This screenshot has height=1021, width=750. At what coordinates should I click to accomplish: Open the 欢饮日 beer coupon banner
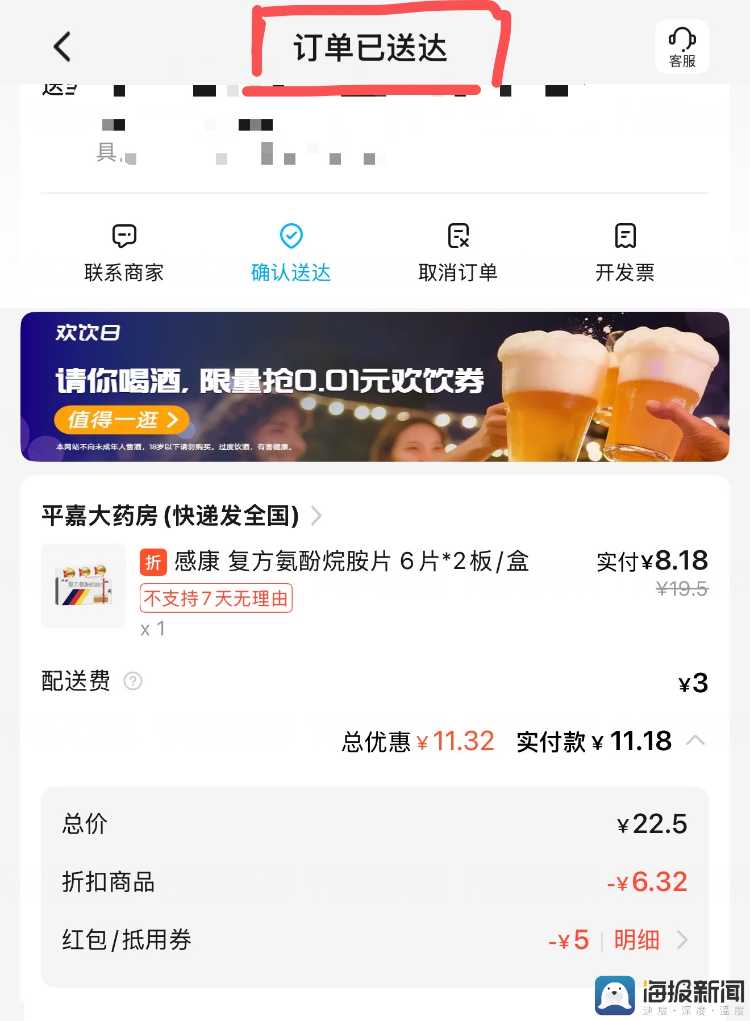coord(375,386)
